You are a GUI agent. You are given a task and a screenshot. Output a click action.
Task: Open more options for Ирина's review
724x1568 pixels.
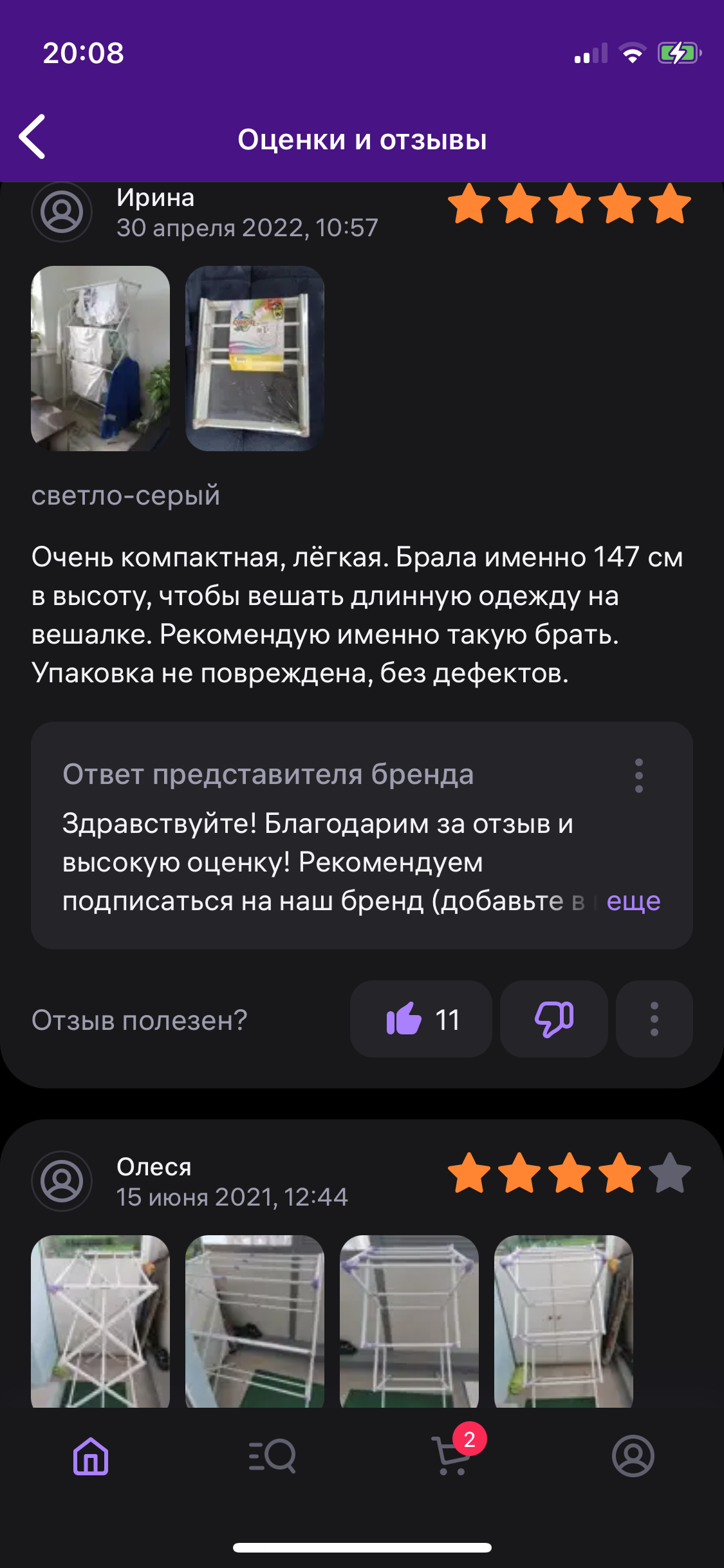(654, 1020)
